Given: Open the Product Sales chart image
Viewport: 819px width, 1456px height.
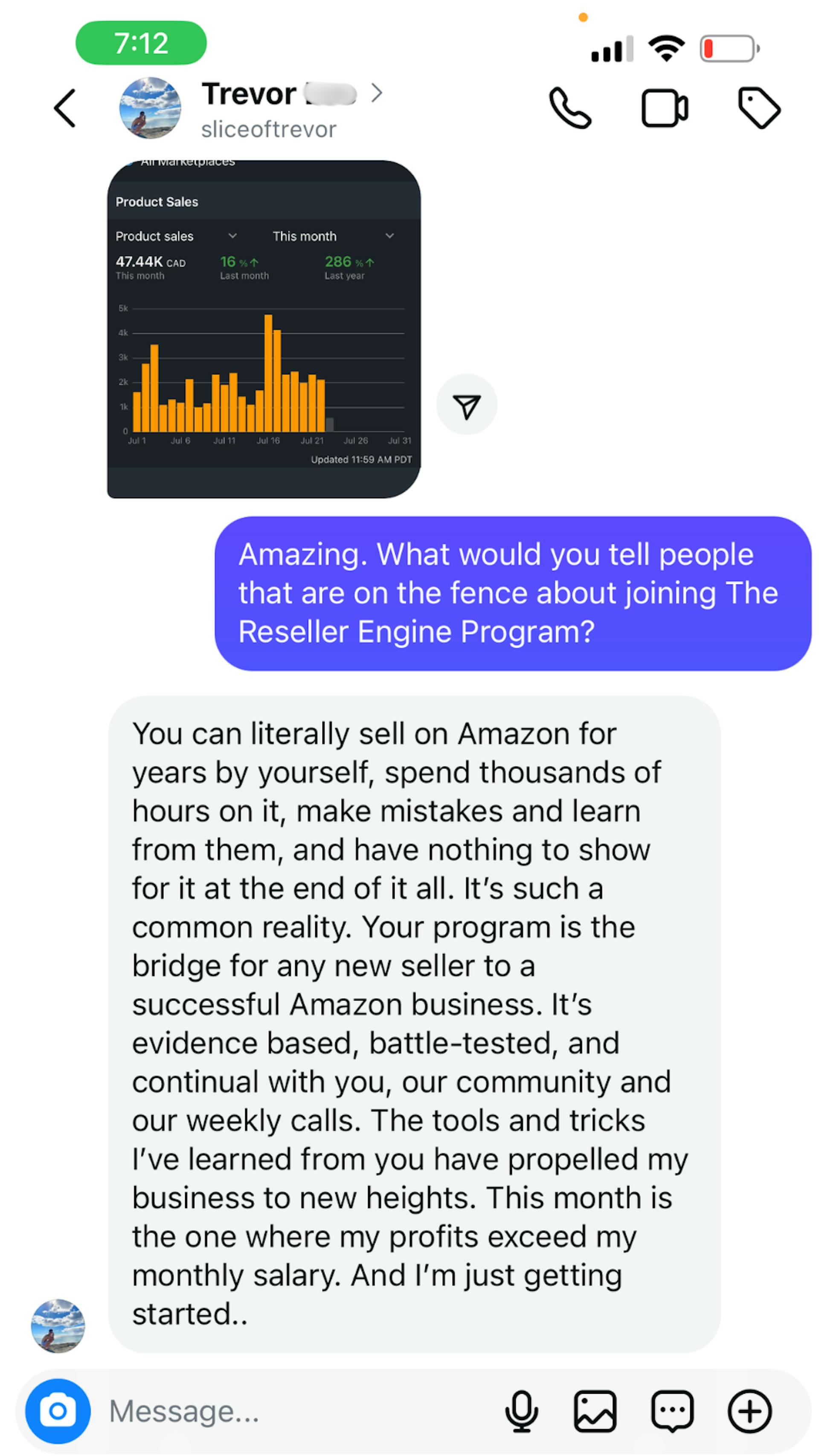Looking at the screenshot, I should pyautogui.click(x=263, y=329).
